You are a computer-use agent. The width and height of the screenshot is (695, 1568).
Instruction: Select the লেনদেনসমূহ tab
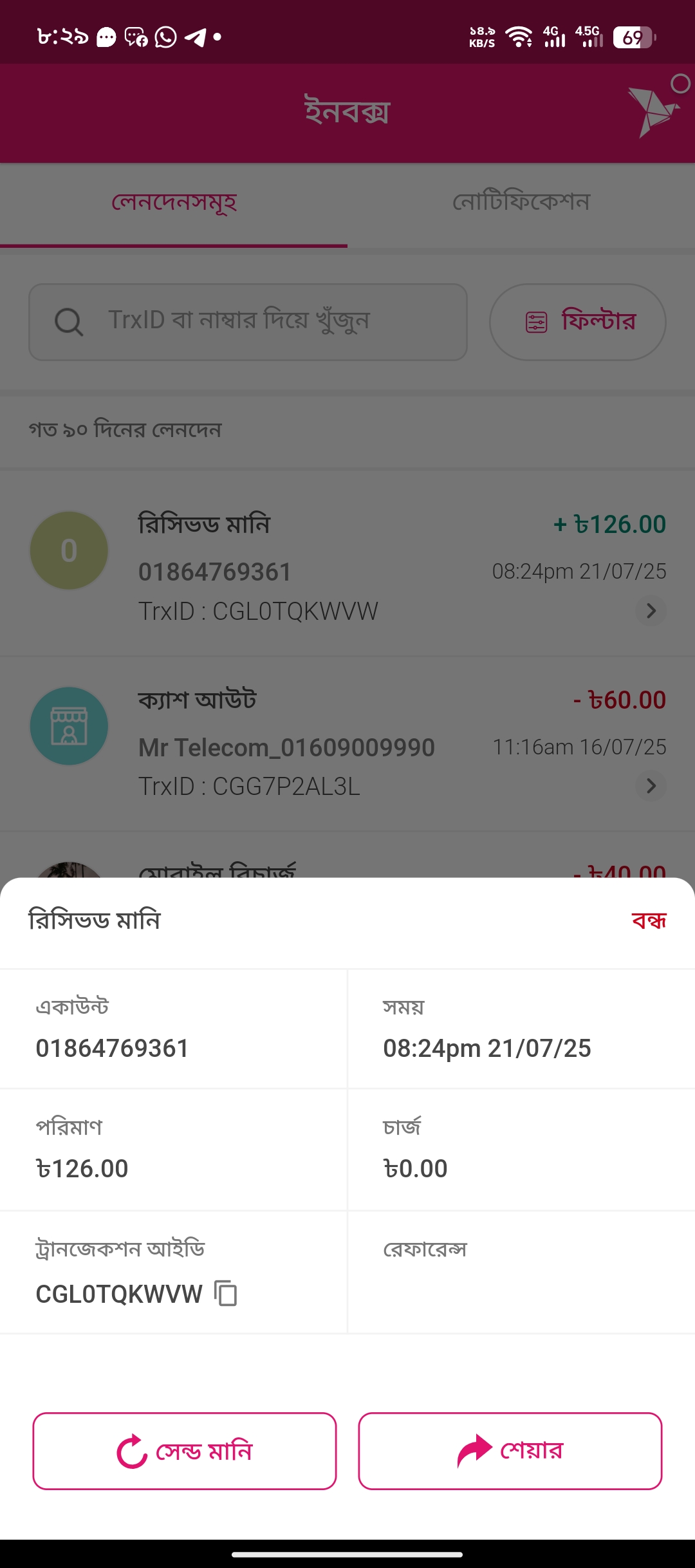point(174,203)
